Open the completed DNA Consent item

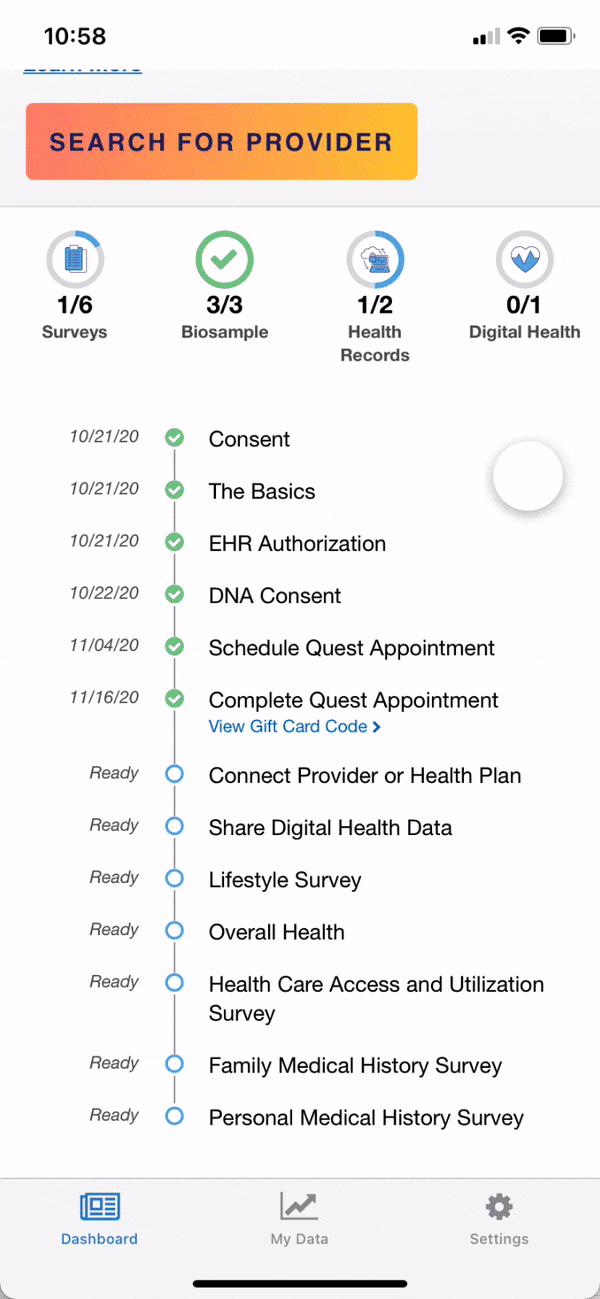tap(275, 596)
